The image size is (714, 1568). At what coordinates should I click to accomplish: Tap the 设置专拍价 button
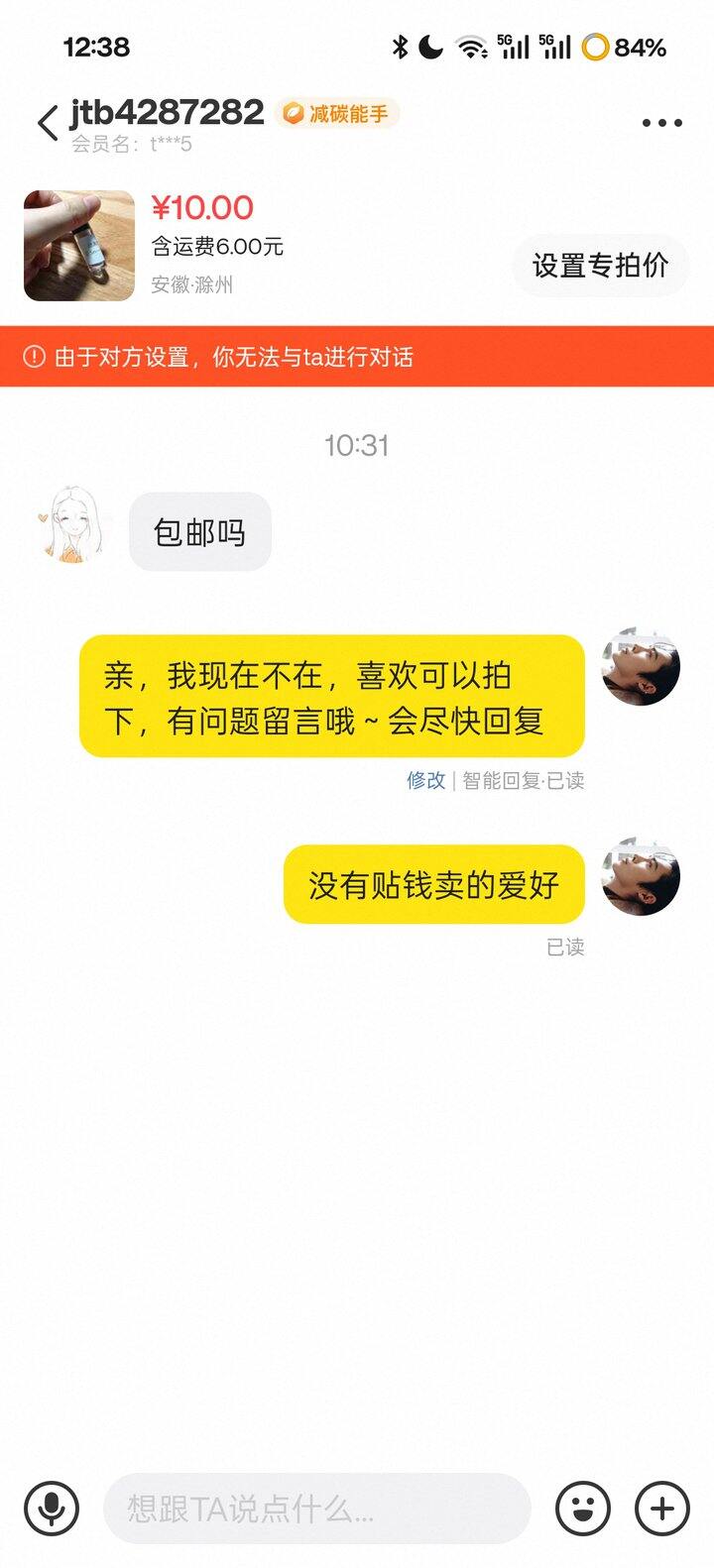click(600, 266)
